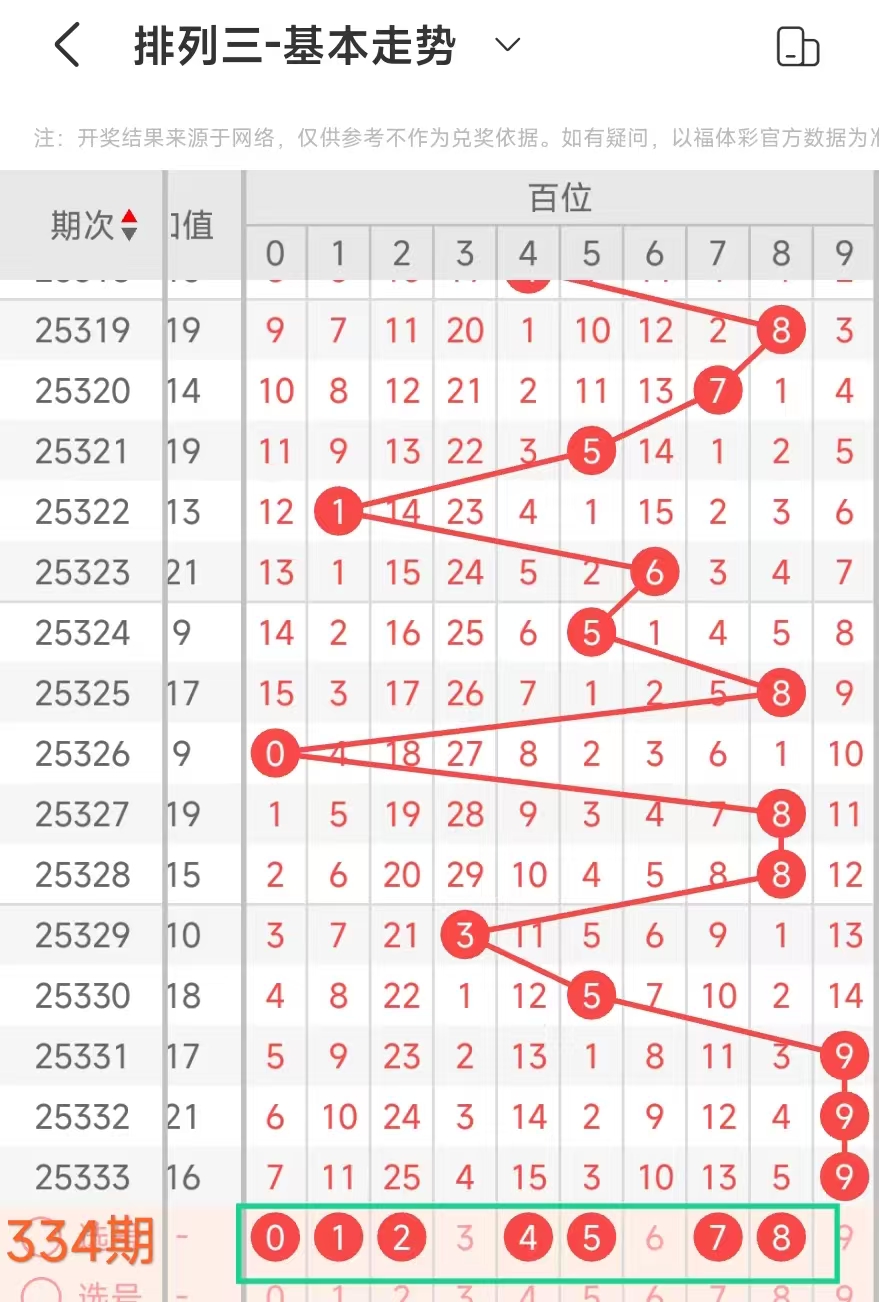Deselect ball 8 in the pick row
This screenshot has height=1302, width=879.
[781, 1239]
